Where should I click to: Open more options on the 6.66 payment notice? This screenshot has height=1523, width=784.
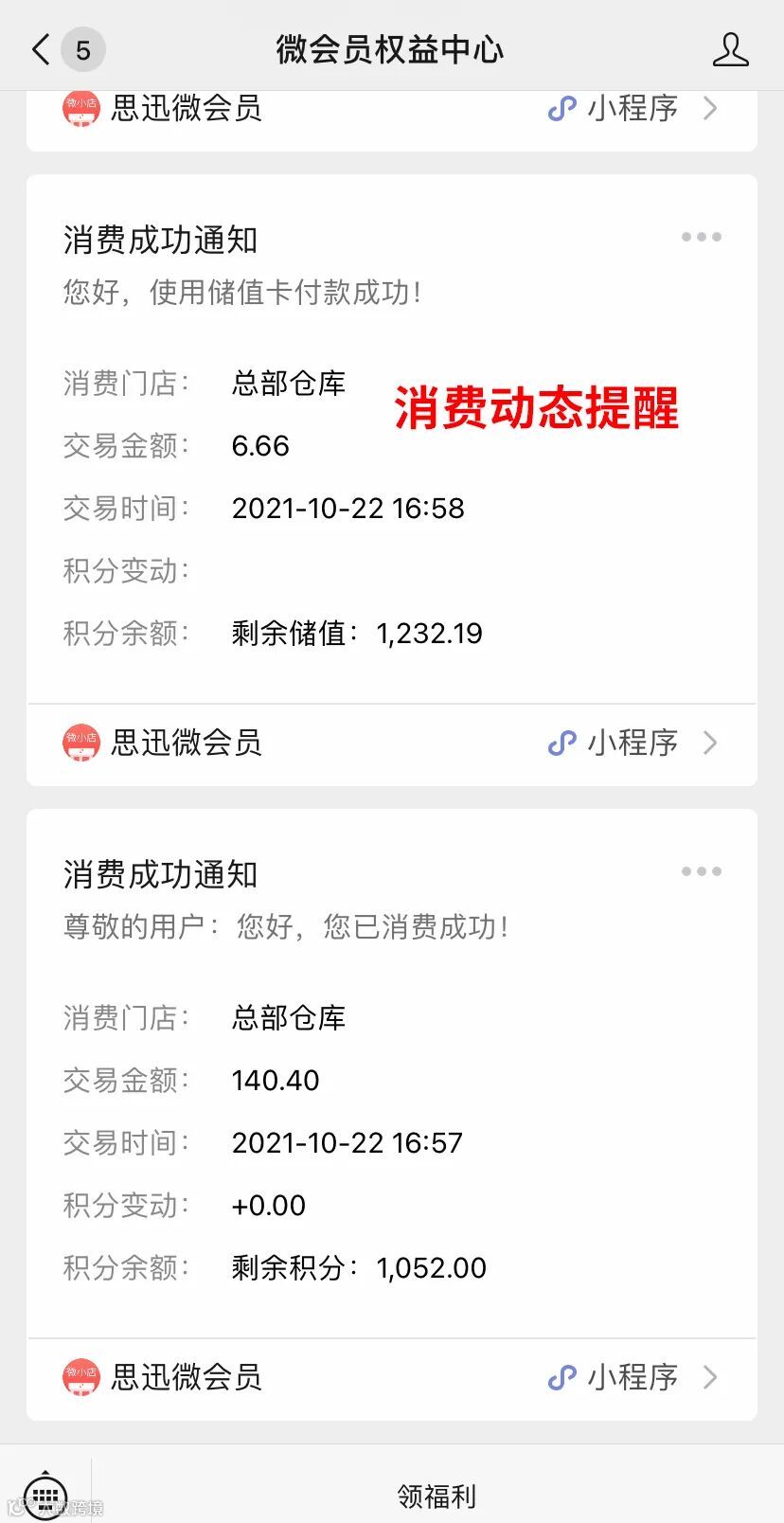tap(701, 237)
